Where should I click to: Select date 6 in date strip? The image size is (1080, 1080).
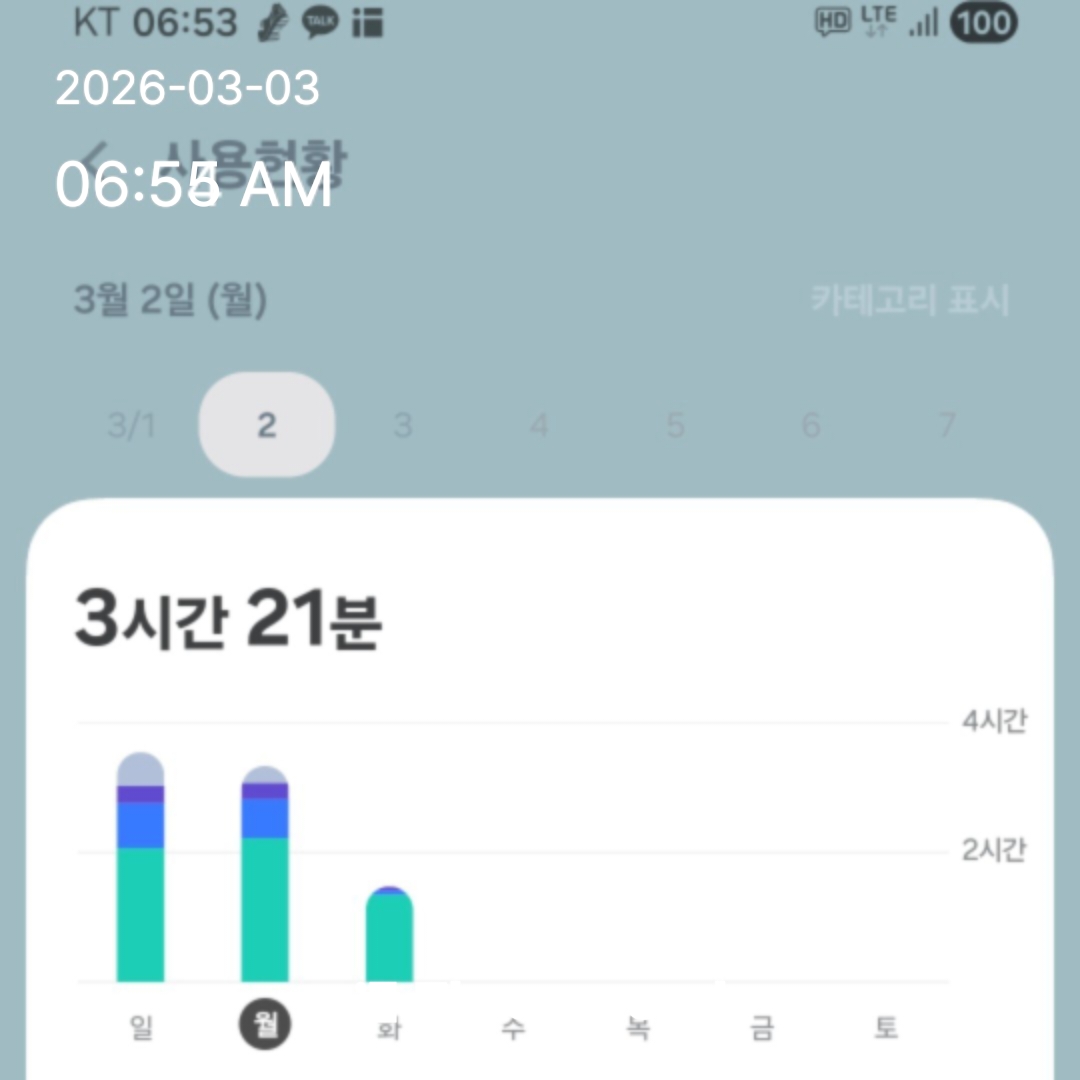(x=811, y=425)
